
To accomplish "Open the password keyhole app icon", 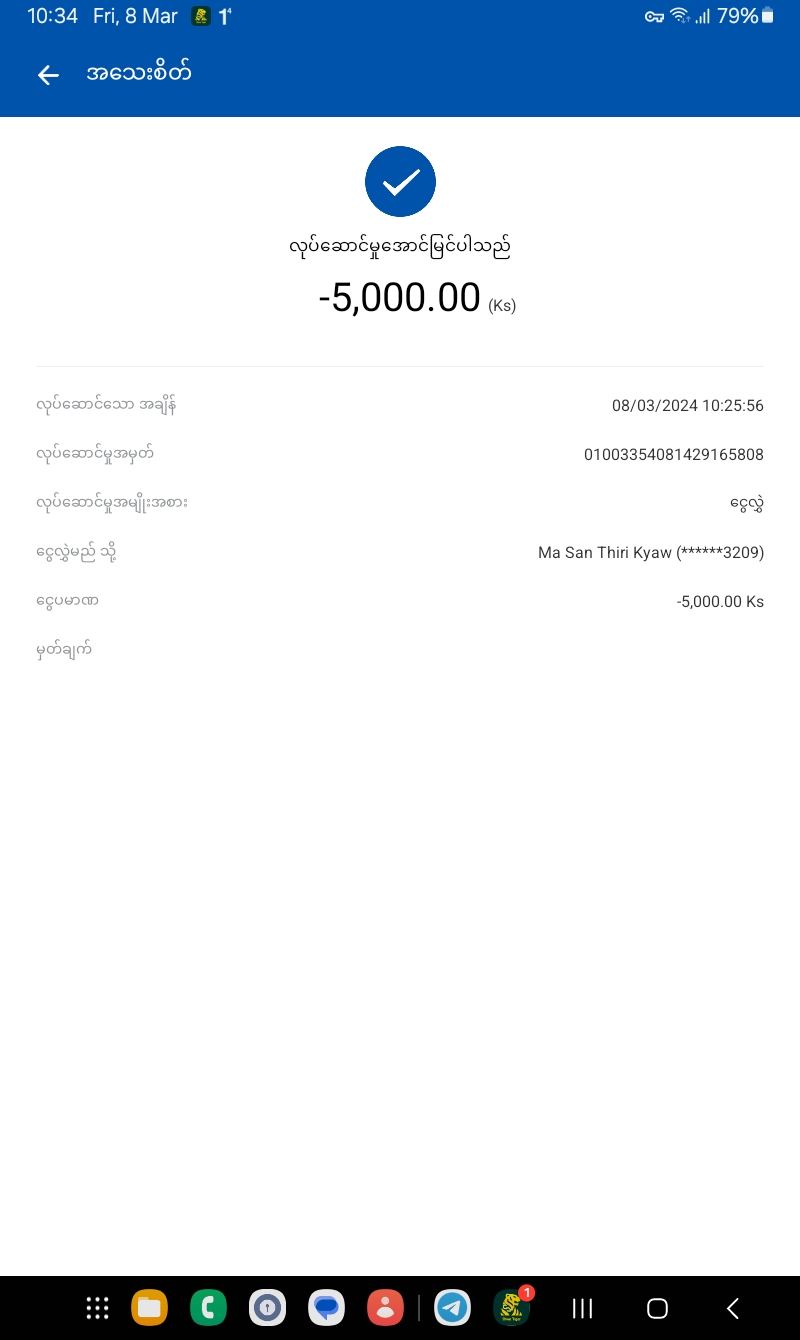I will click(x=267, y=1308).
